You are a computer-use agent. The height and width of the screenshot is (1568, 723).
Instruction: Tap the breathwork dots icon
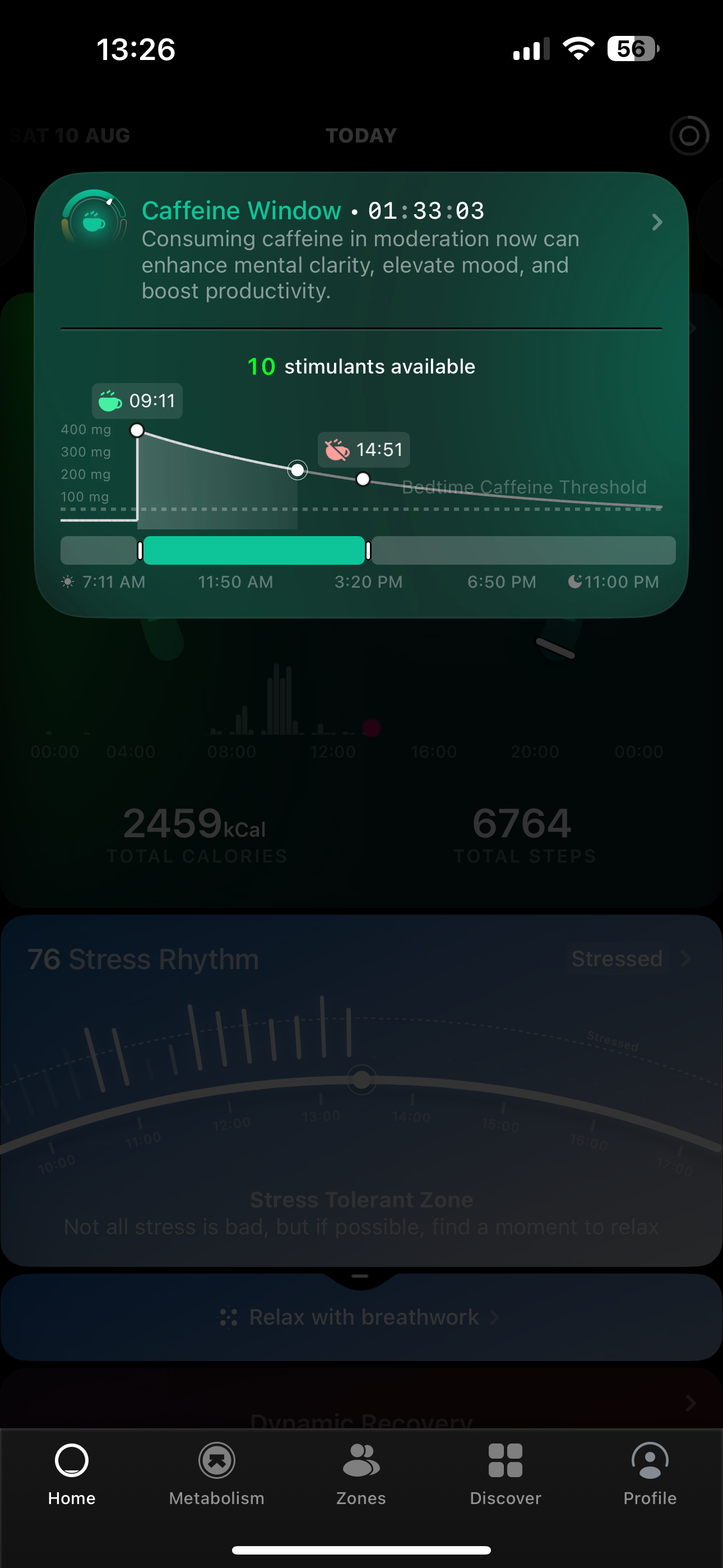tap(229, 1317)
